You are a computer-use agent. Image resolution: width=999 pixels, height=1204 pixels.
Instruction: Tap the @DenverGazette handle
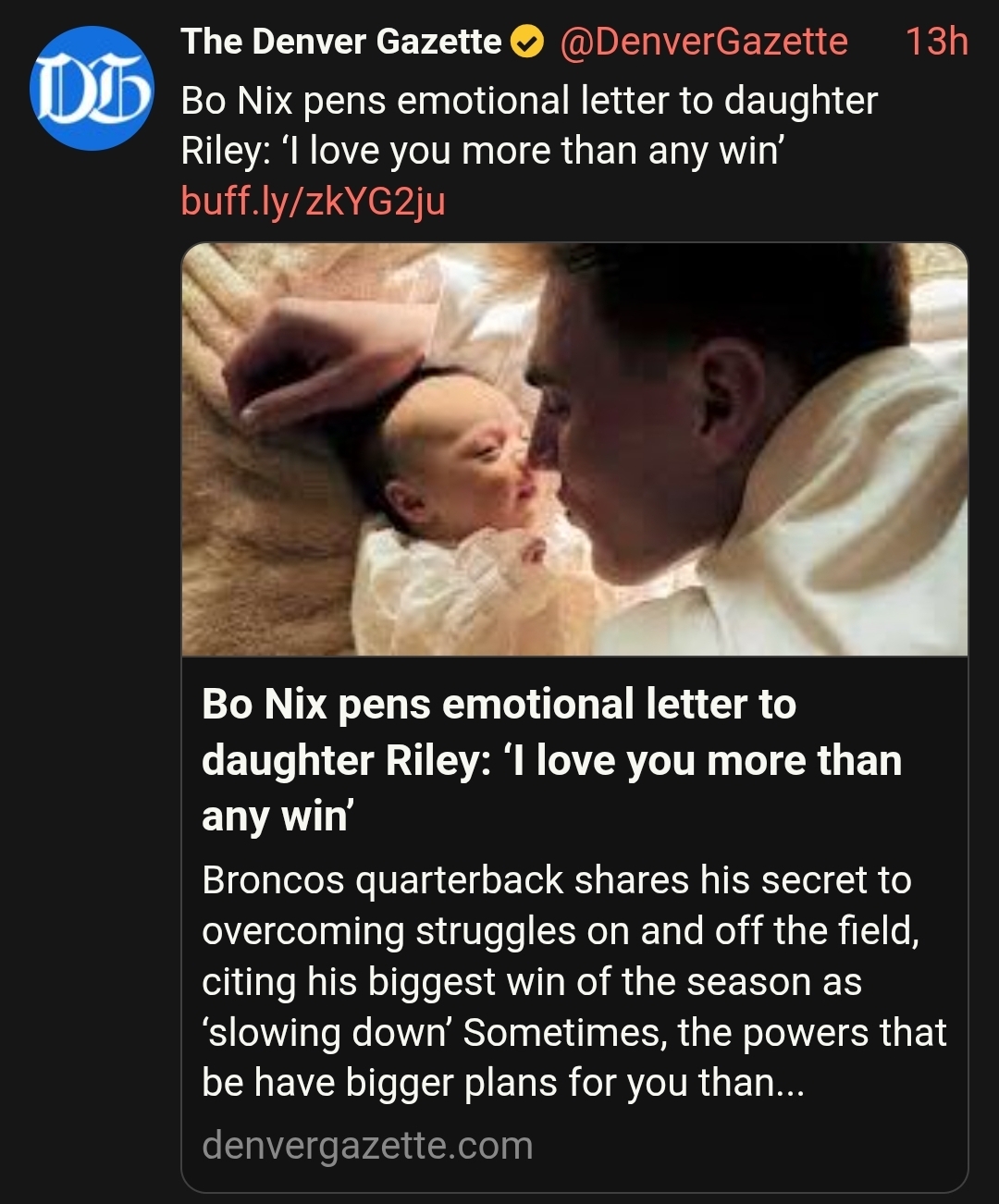pyautogui.click(x=703, y=42)
